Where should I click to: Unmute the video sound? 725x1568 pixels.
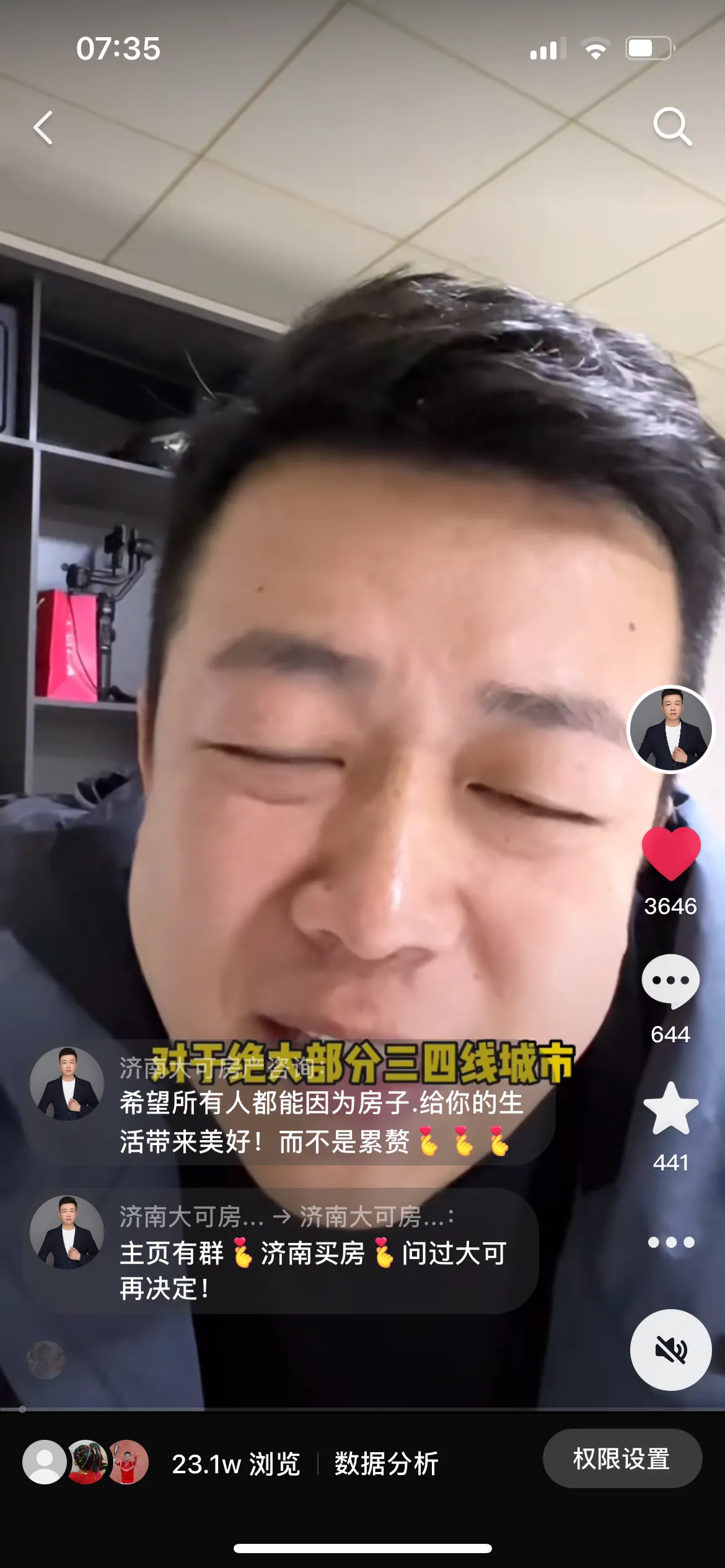[670, 1350]
